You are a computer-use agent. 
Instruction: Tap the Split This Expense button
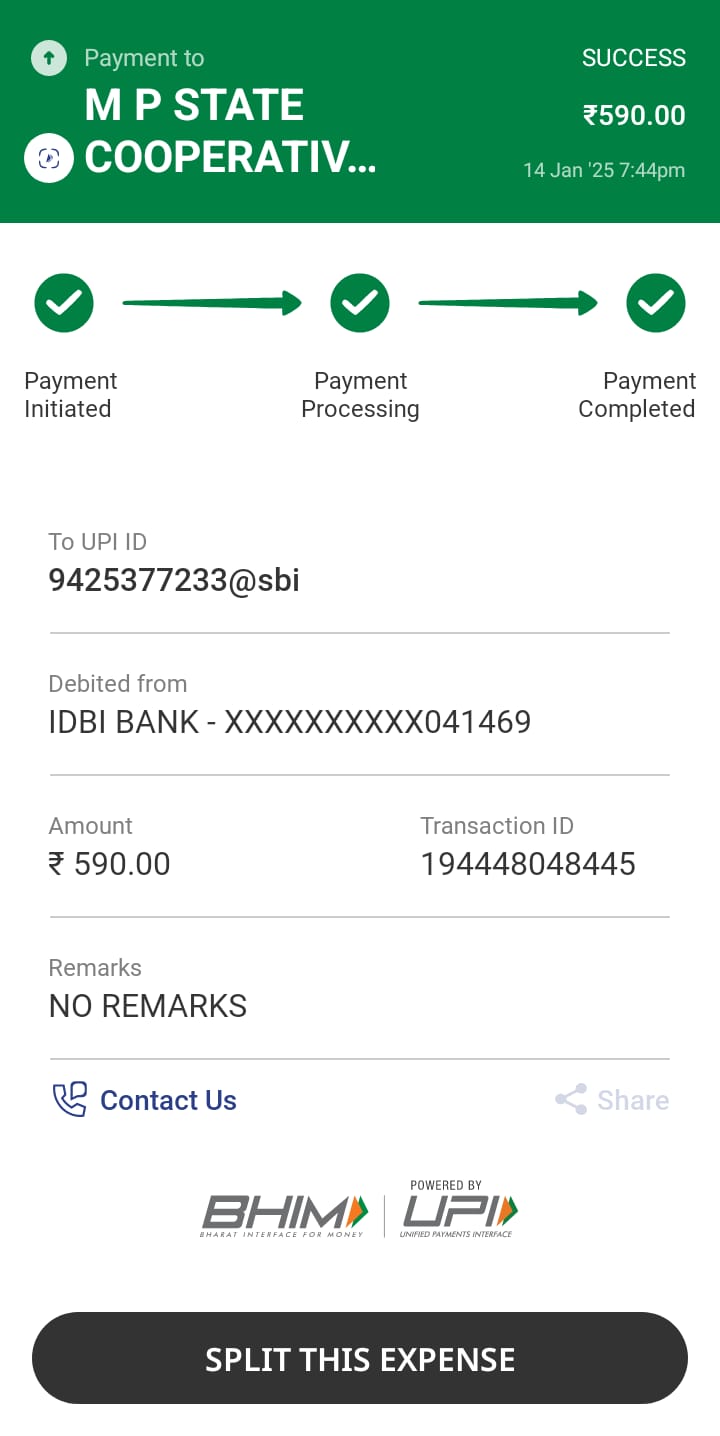pyautogui.click(x=360, y=1358)
